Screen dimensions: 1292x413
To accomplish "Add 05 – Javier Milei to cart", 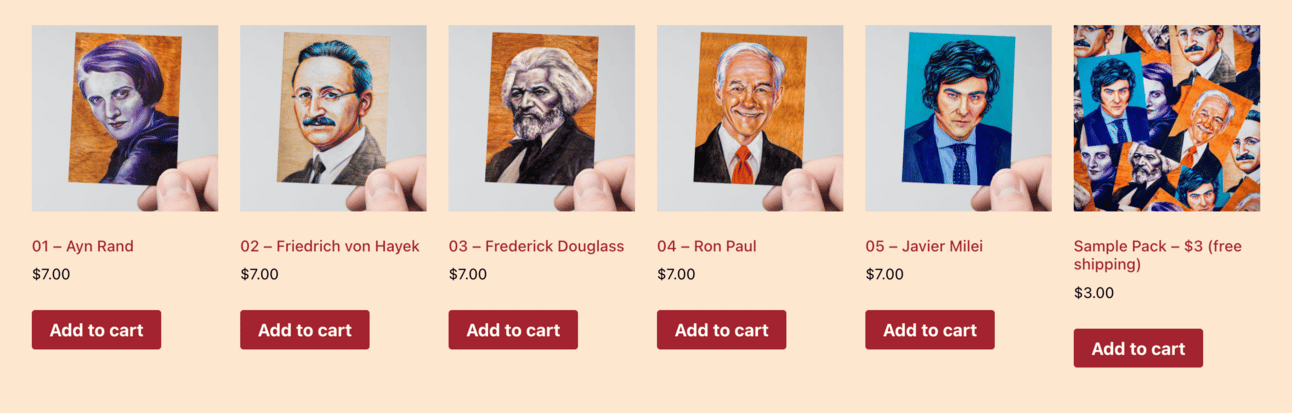I will [929, 330].
